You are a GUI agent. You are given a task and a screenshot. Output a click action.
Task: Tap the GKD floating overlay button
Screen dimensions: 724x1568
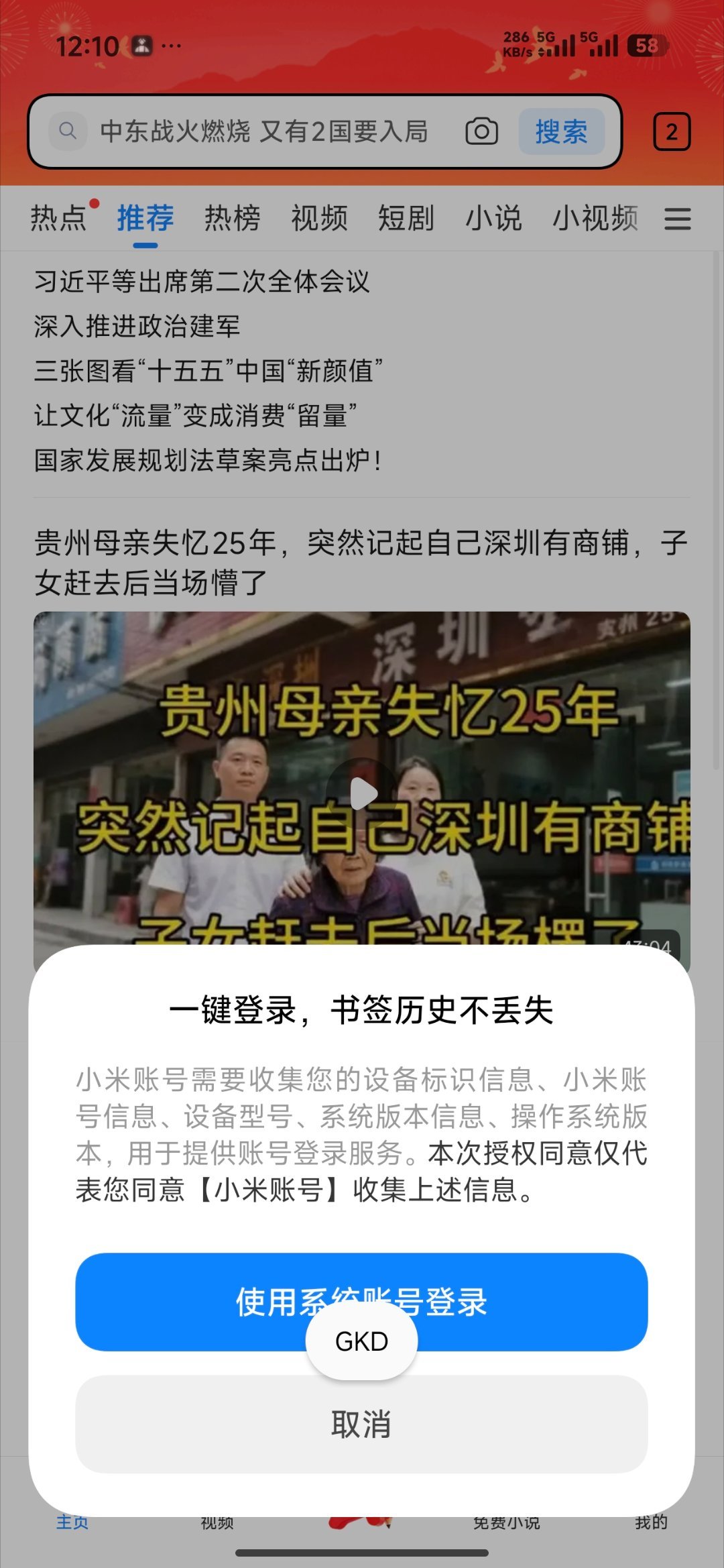361,1341
